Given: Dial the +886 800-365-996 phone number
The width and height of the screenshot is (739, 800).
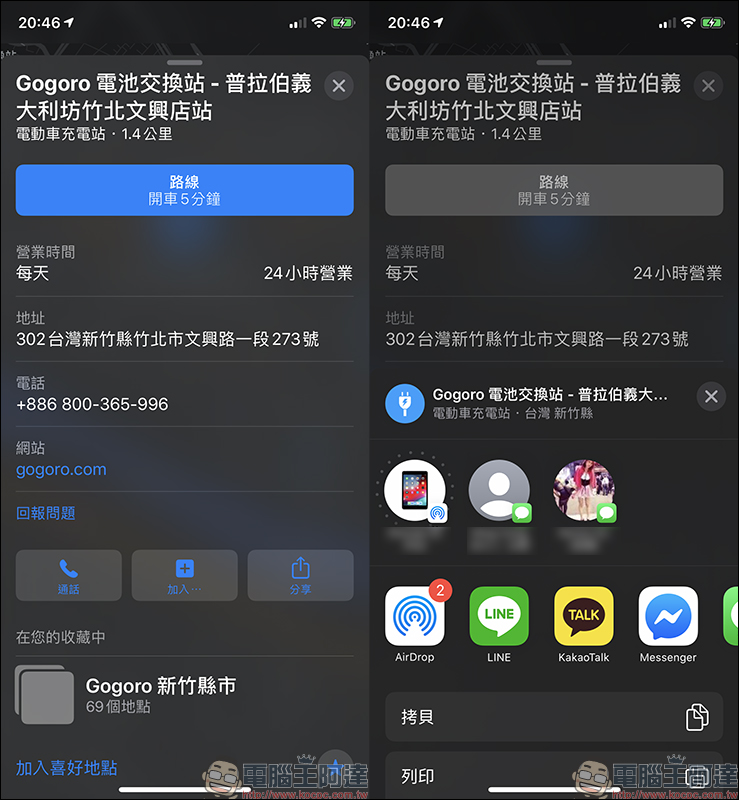Looking at the screenshot, I should [92, 404].
